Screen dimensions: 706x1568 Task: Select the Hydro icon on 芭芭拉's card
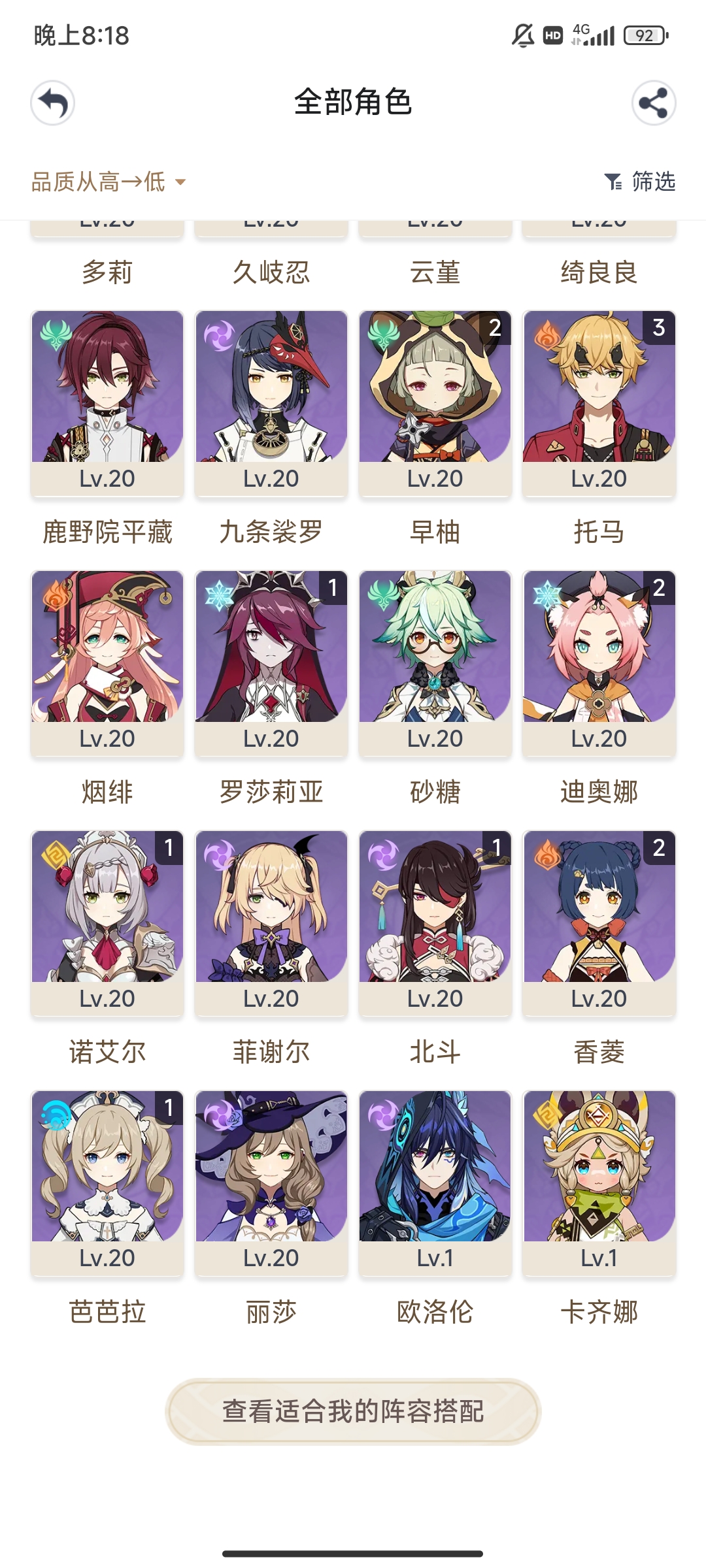[57, 1113]
